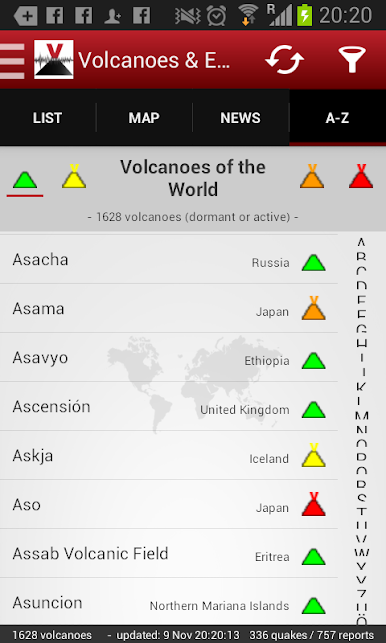Viewport: 386px width, 643px height.
Task: Select the orange volcano status filter
Action: pos(312,176)
